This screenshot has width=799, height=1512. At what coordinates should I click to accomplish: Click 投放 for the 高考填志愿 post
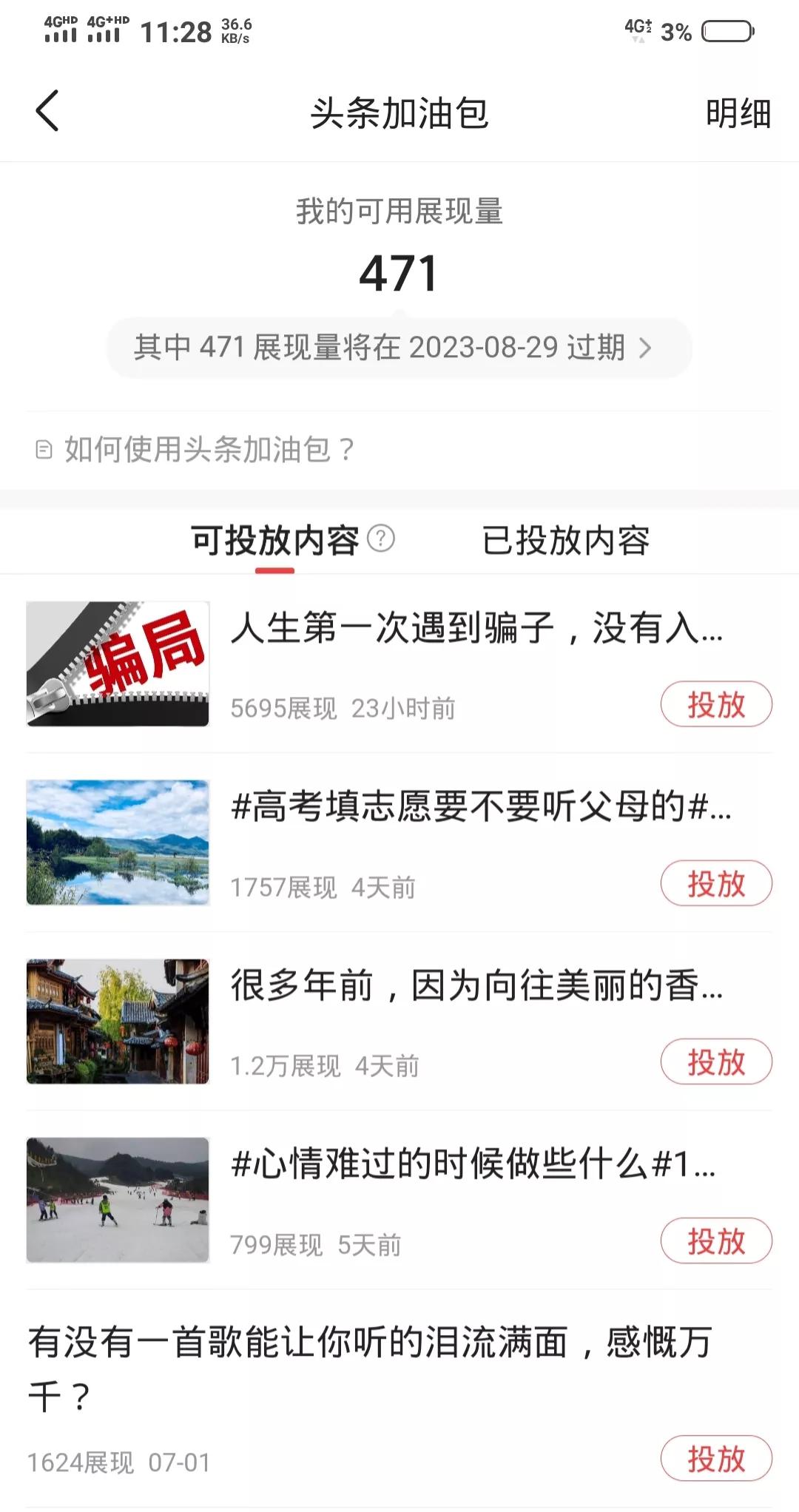coord(715,883)
